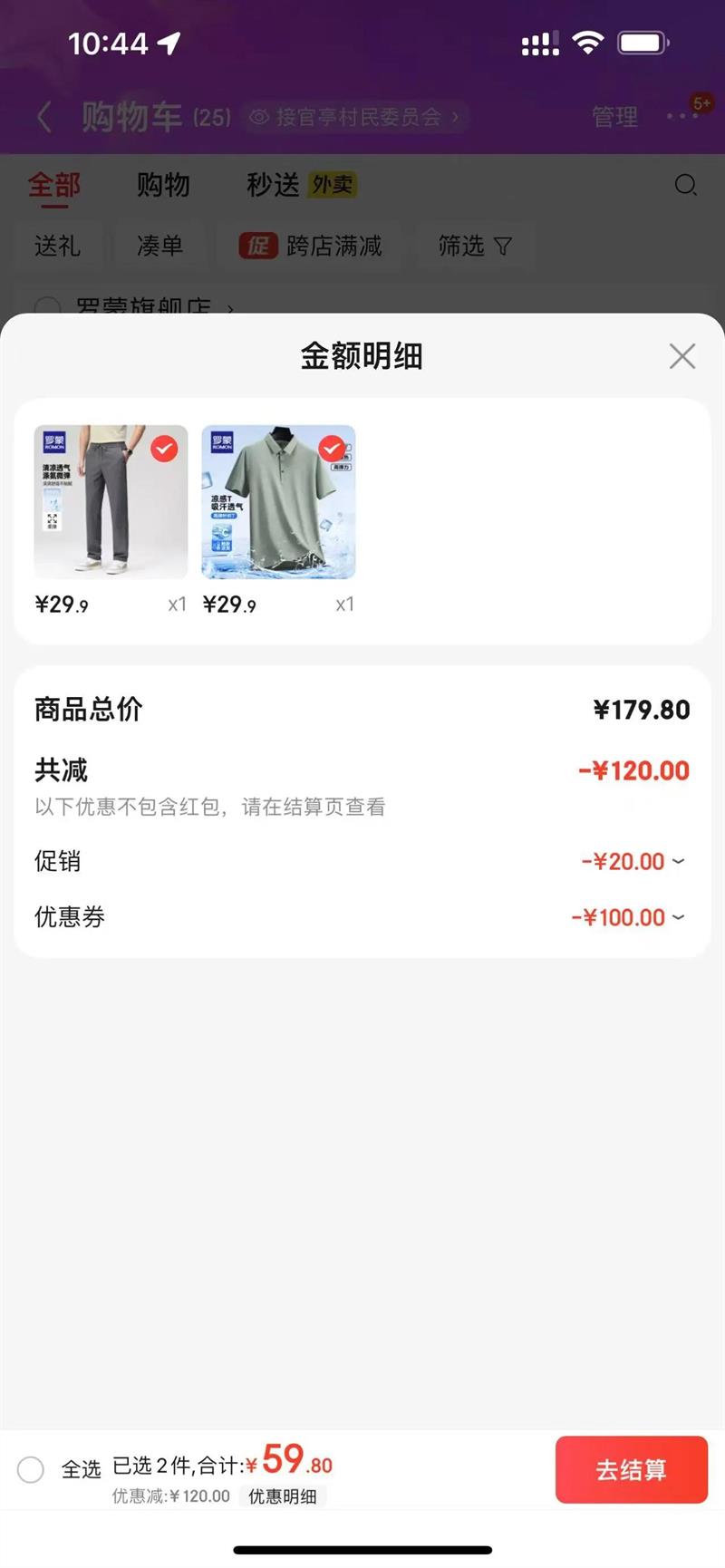725x1568 pixels.
Task: Tap 去结算 to check out
Action: (x=631, y=1469)
